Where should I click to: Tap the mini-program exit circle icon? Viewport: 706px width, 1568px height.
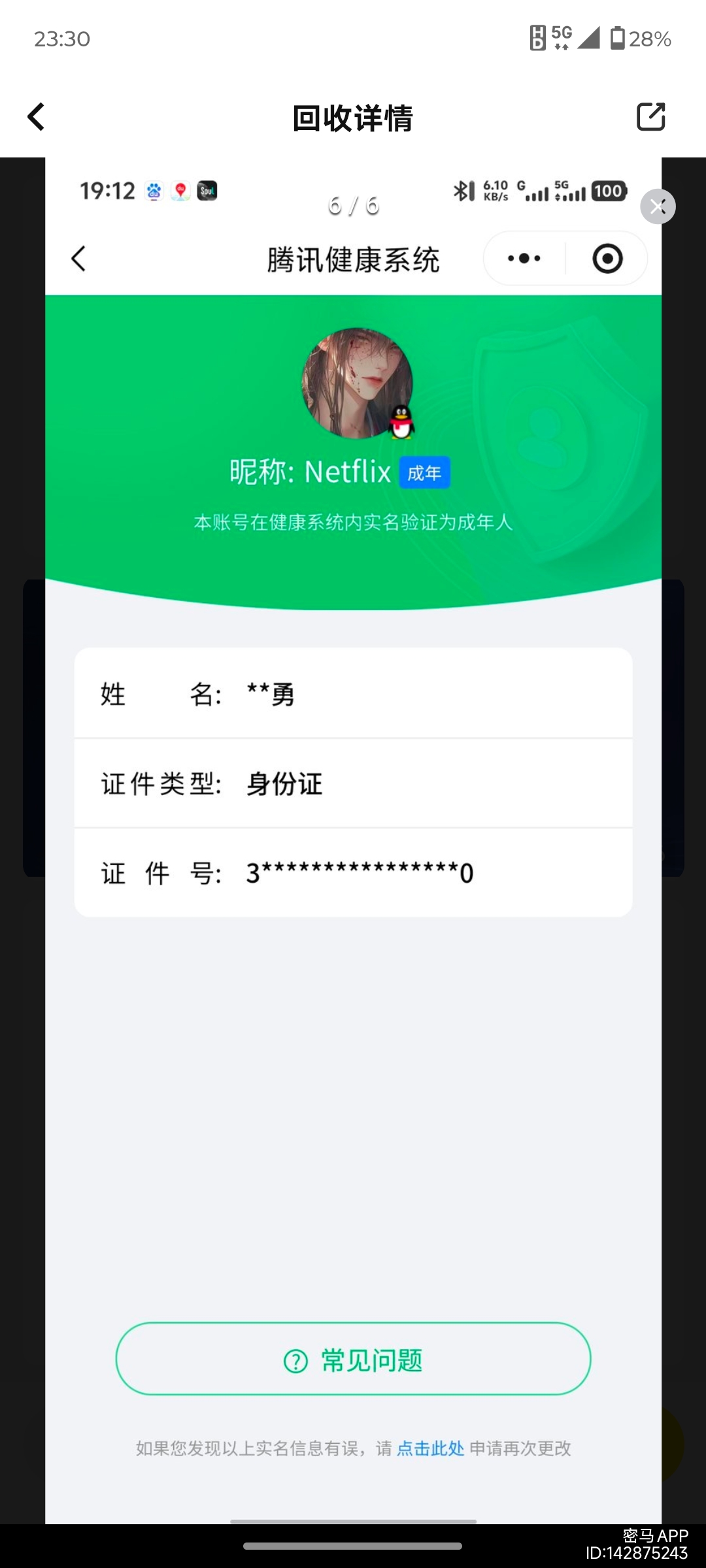[607, 258]
